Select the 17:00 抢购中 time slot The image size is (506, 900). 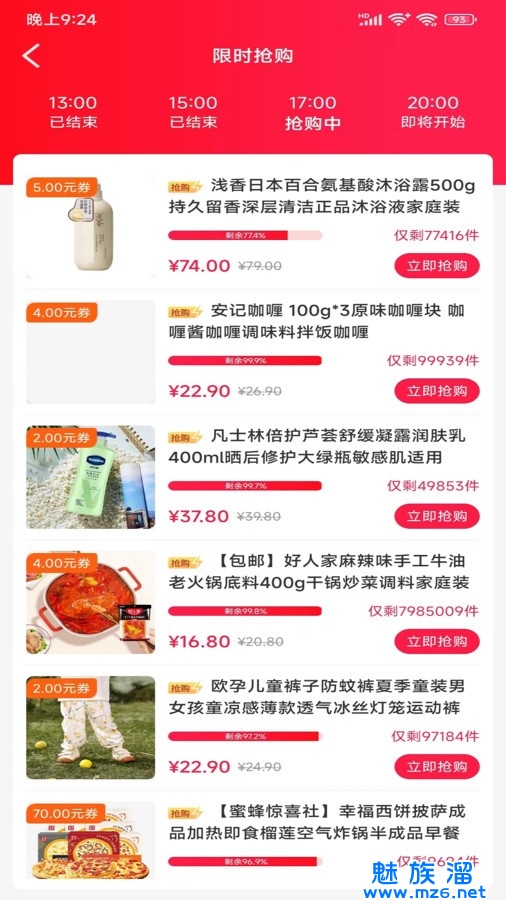tap(313, 112)
